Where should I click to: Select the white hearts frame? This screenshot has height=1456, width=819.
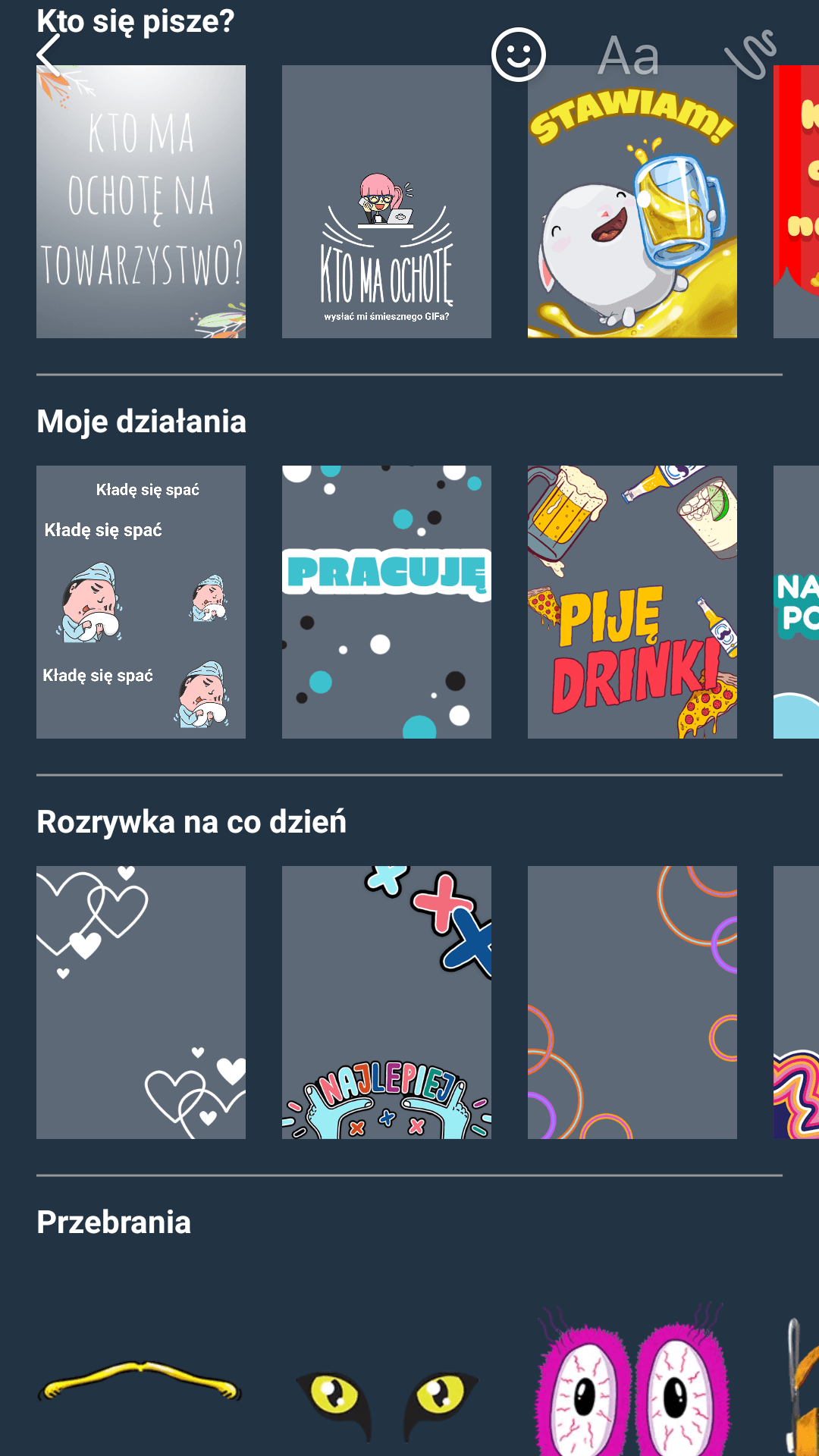pos(141,1003)
